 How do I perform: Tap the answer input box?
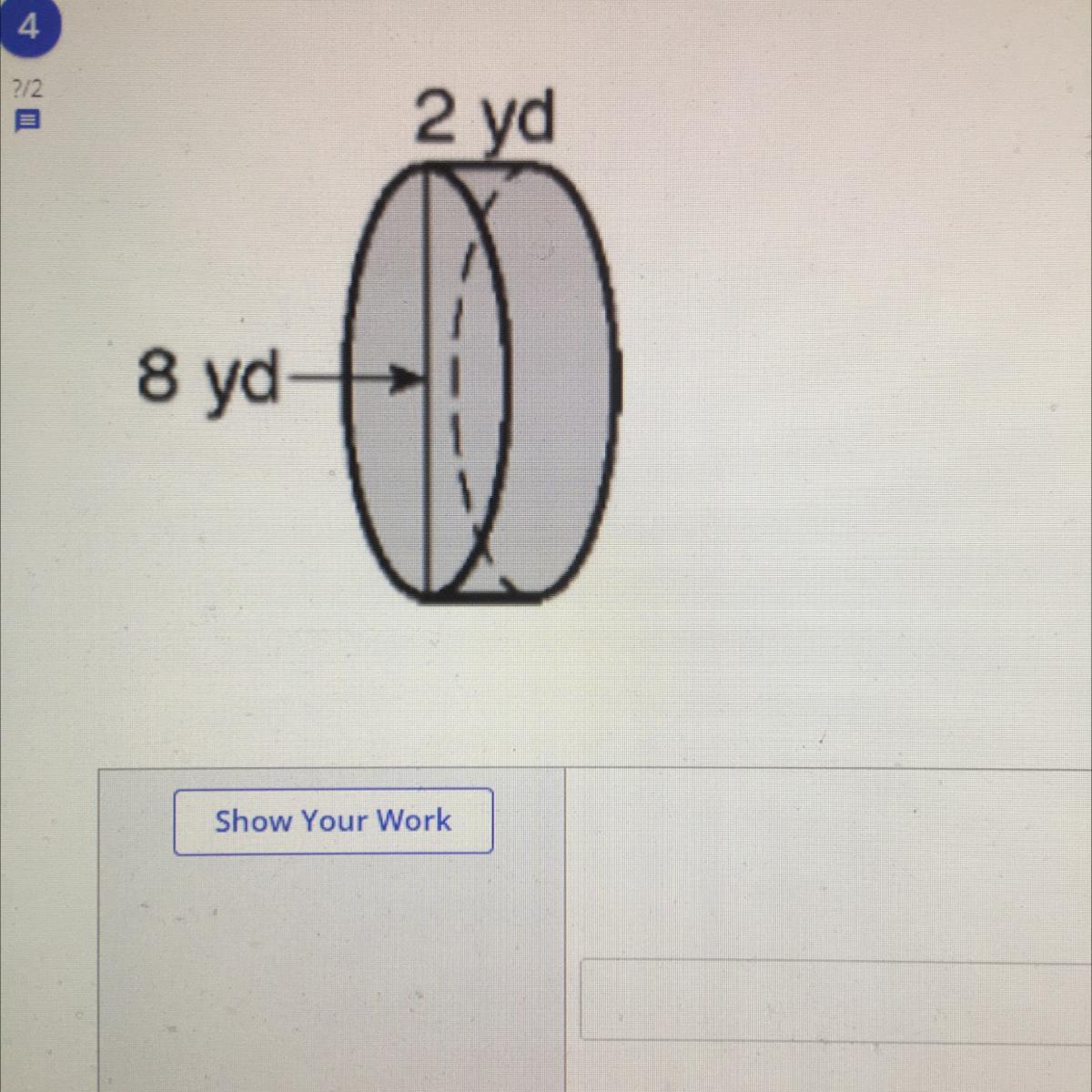[x=836, y=998]
